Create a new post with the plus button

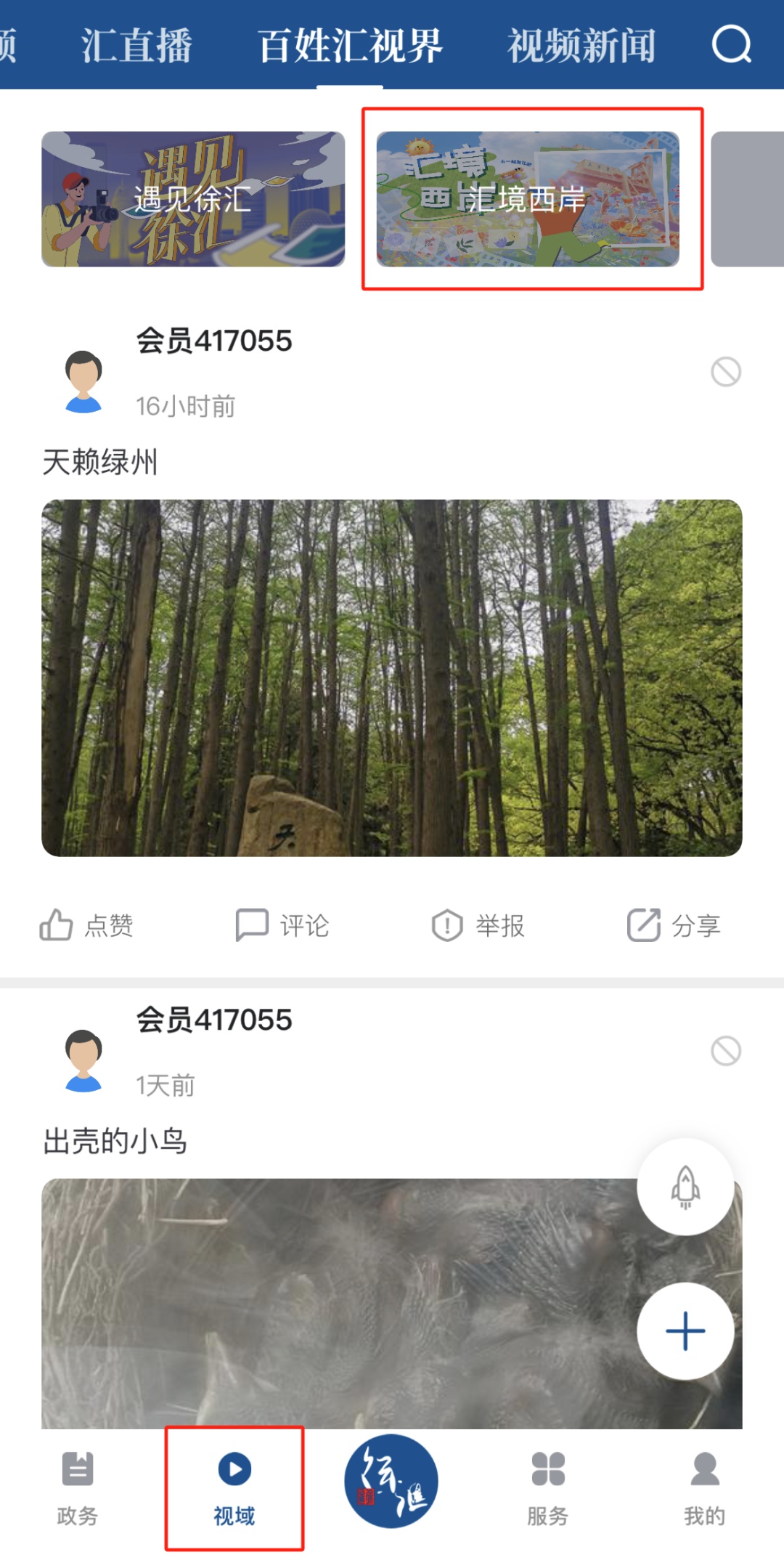(x=685, y=1331)
